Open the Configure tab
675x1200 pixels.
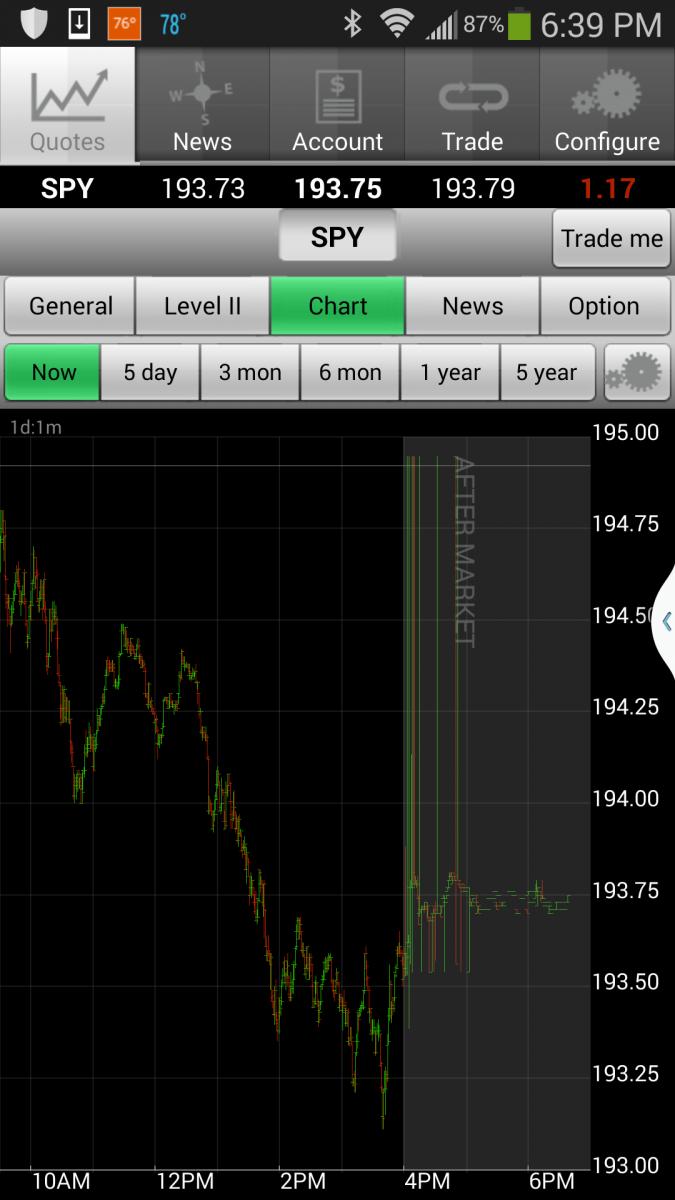[607, 107]
